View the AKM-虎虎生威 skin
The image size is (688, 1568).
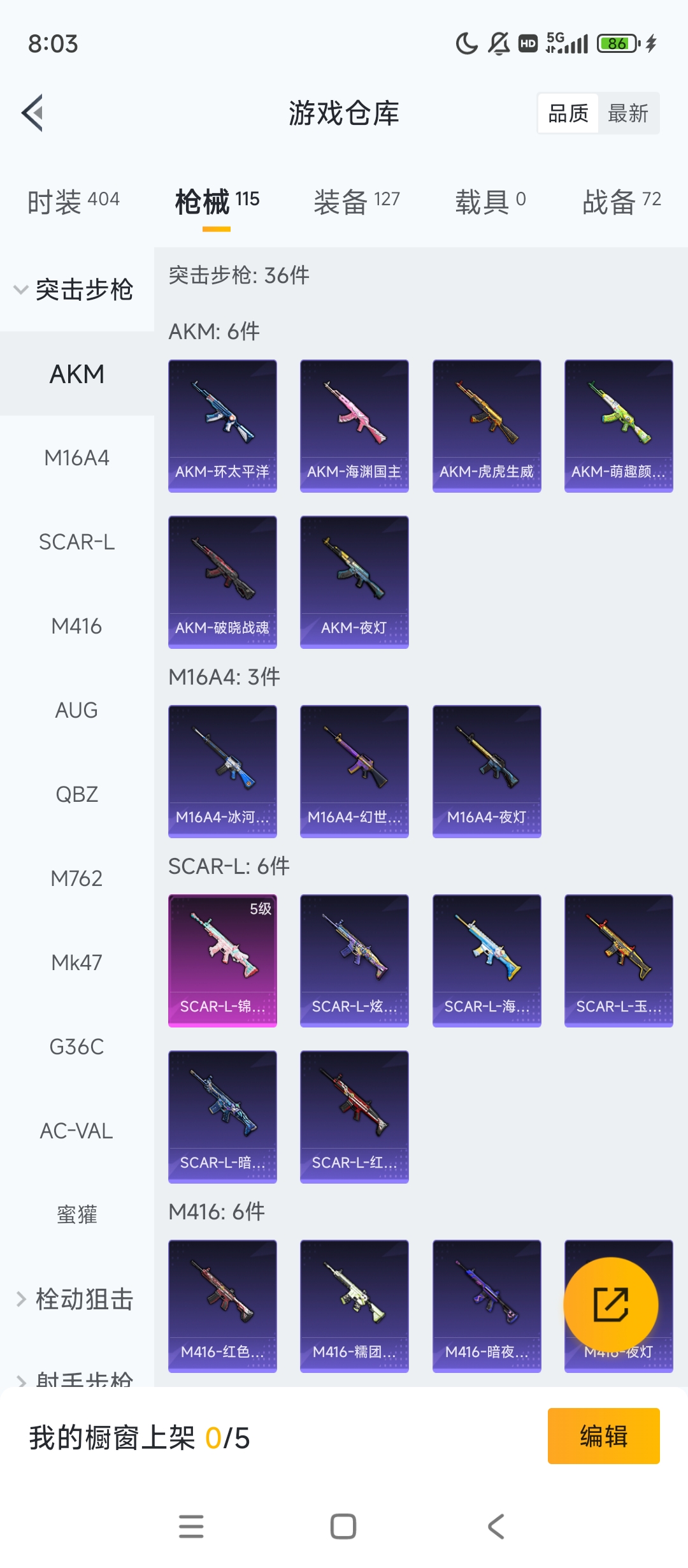(487, 426)
